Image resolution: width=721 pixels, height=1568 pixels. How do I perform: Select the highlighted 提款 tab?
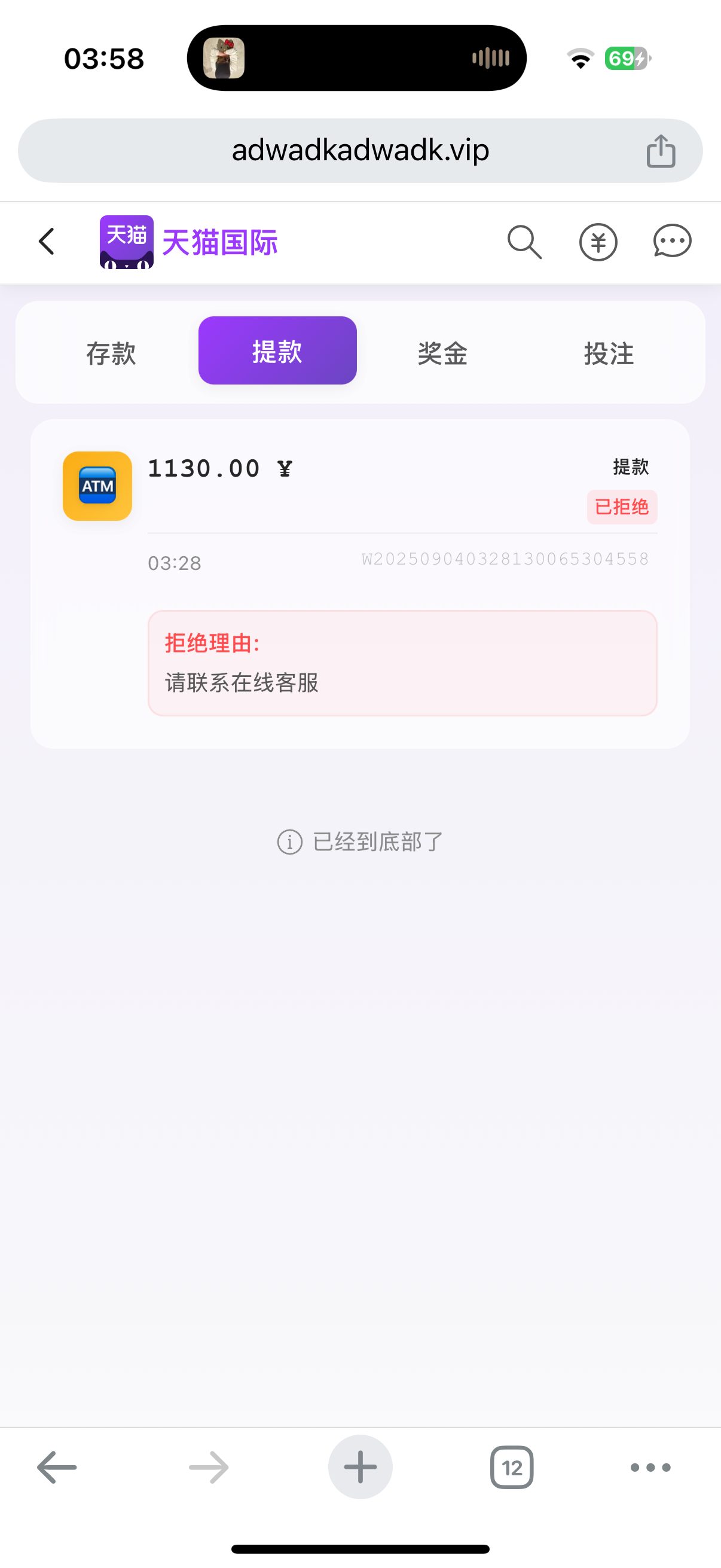[277, 350]
